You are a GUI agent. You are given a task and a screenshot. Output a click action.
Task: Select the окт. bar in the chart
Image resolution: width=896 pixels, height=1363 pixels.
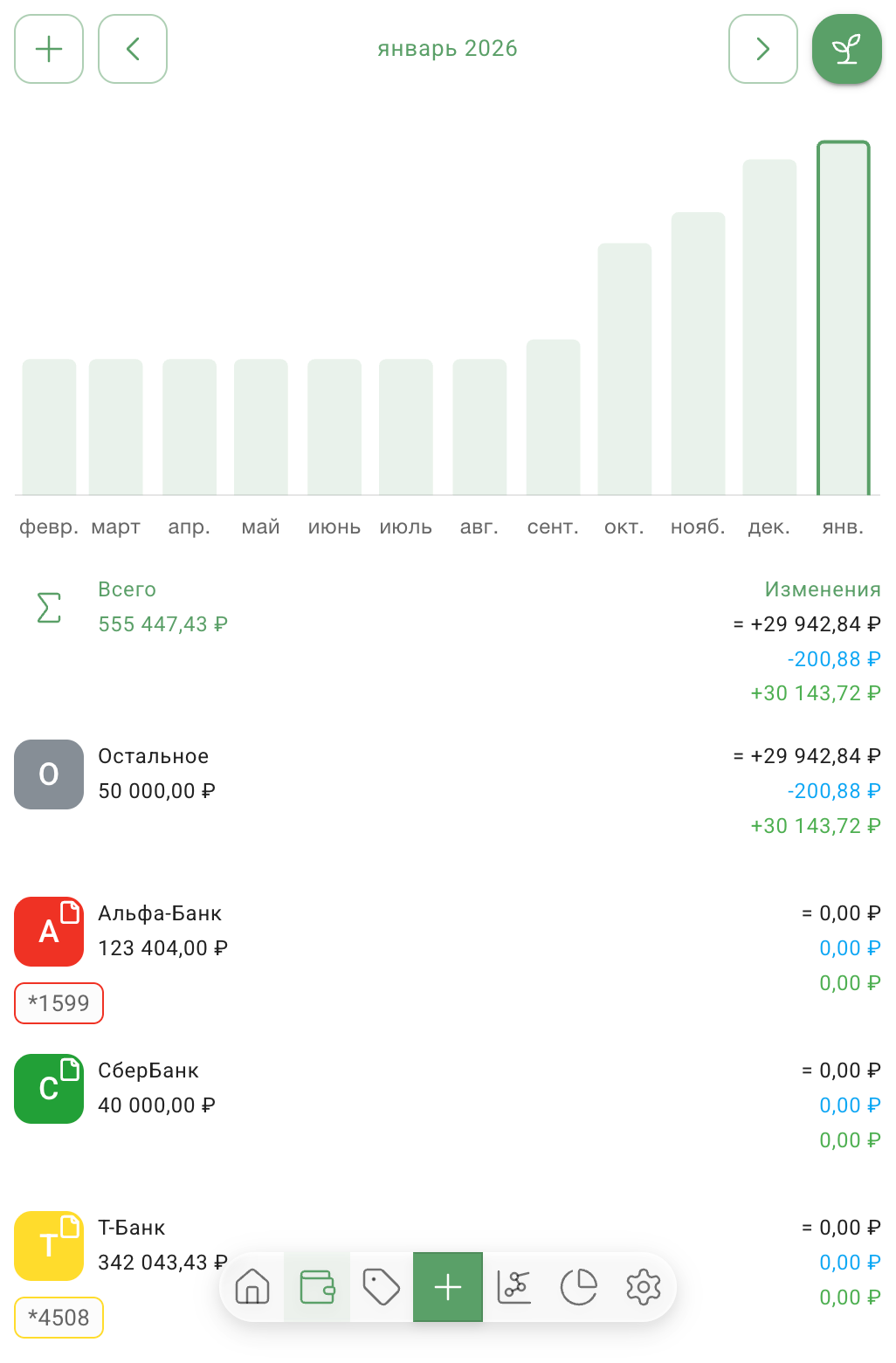(x=624, y=369)
